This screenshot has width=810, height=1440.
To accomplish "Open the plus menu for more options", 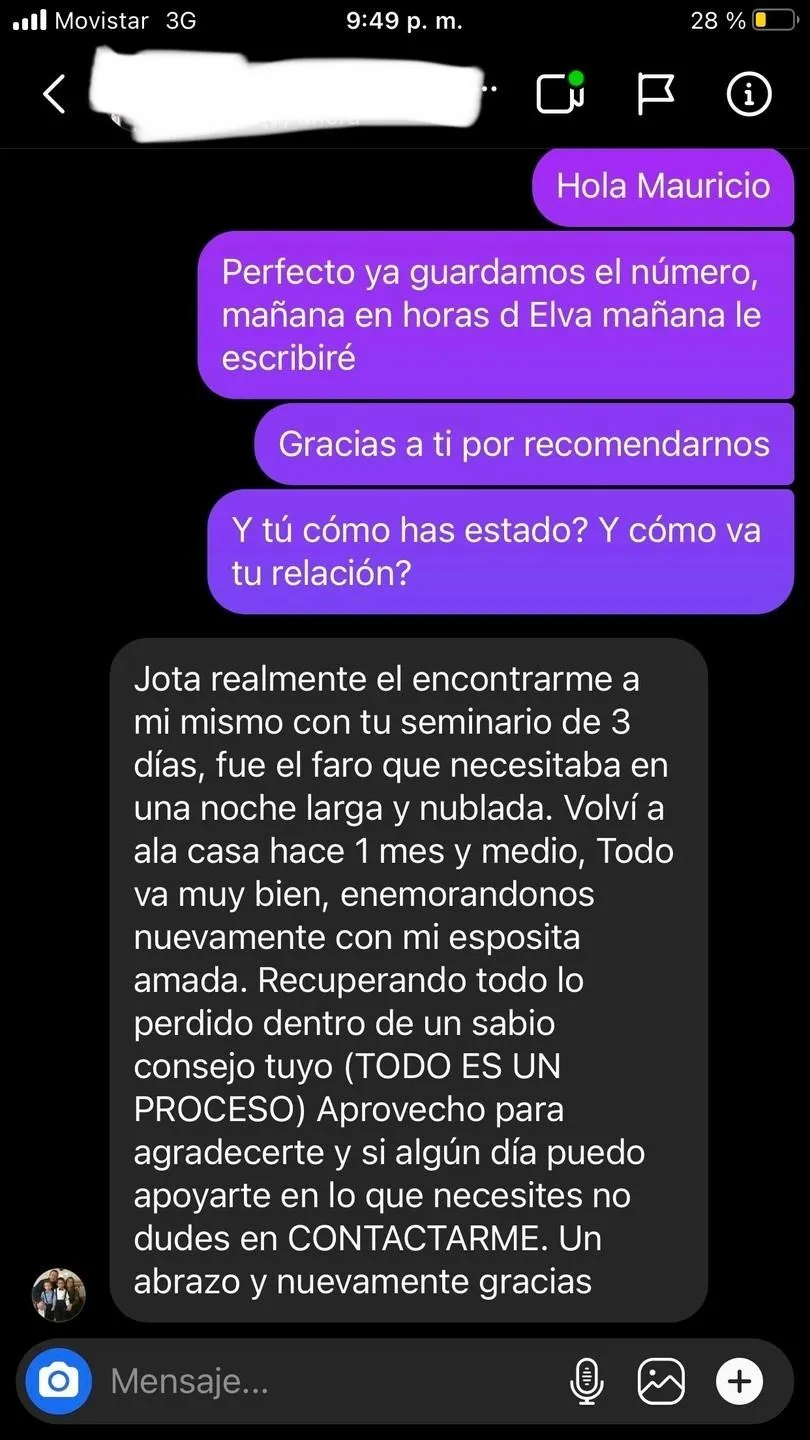I will [739, 1382].
